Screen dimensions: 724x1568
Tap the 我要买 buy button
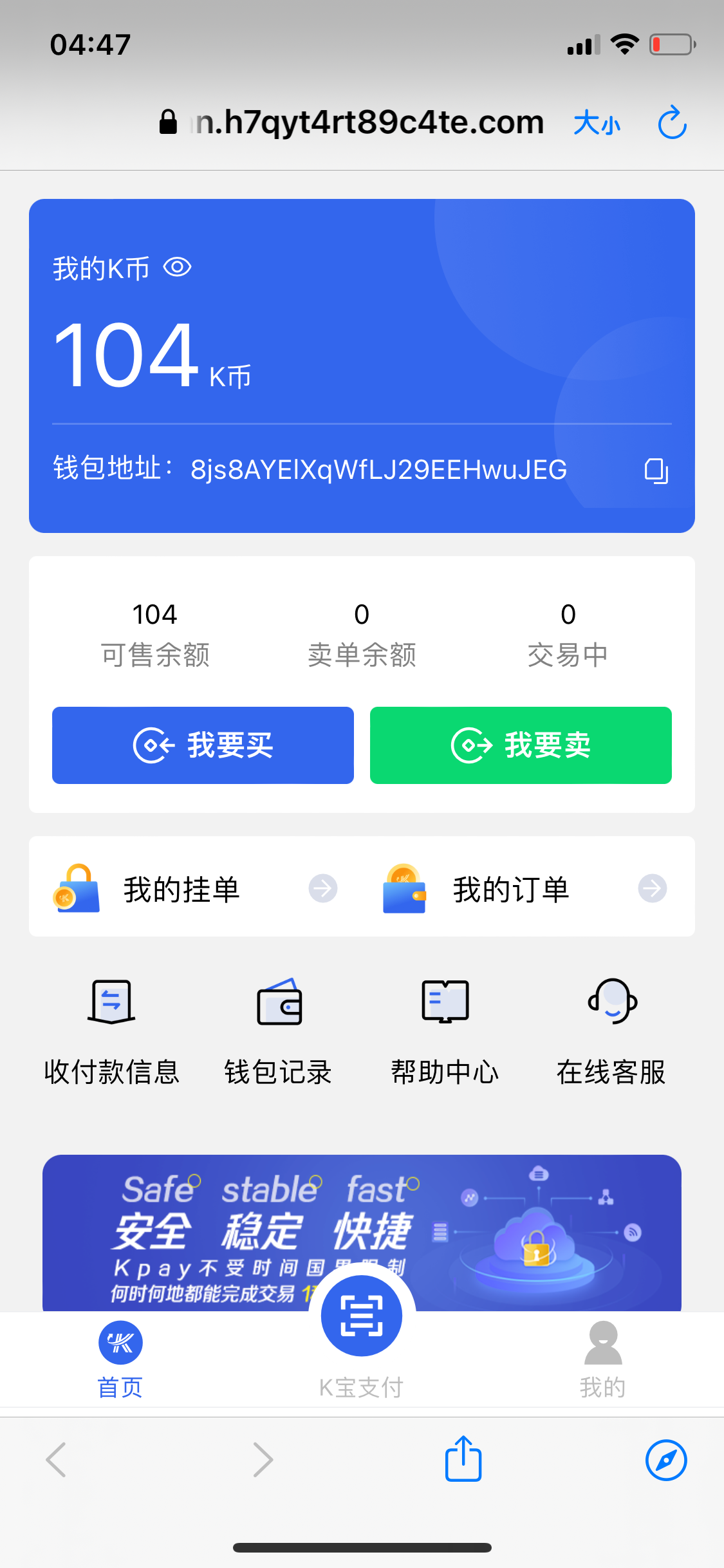pyautogui.click(x=203, y=745)
